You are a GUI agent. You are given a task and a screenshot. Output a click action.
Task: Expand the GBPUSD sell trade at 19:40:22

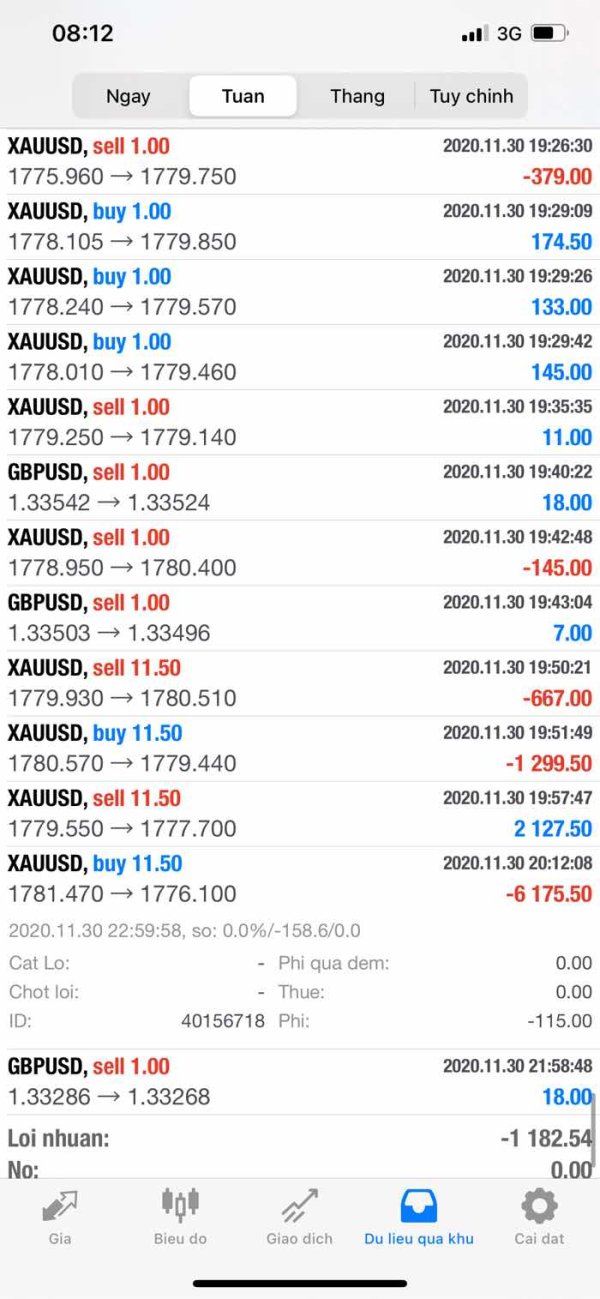click(300, 488)
